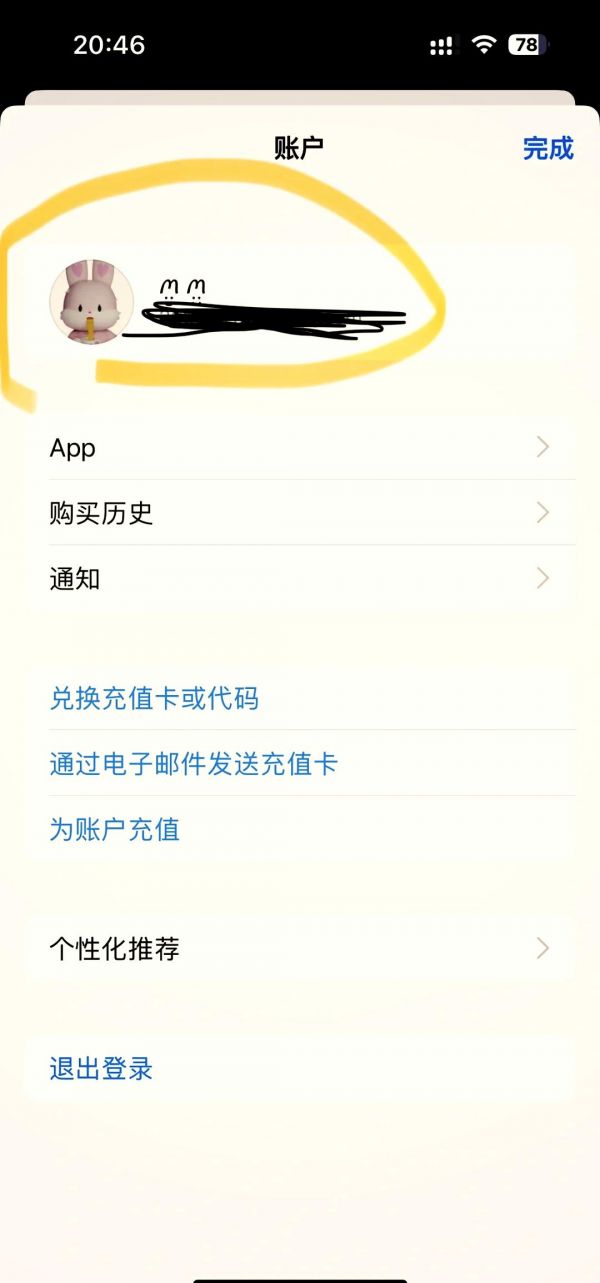The height and width of the screenshot is (1283, 600).
Task: Tap 完成 to close account page
Action: coord(547,148)
